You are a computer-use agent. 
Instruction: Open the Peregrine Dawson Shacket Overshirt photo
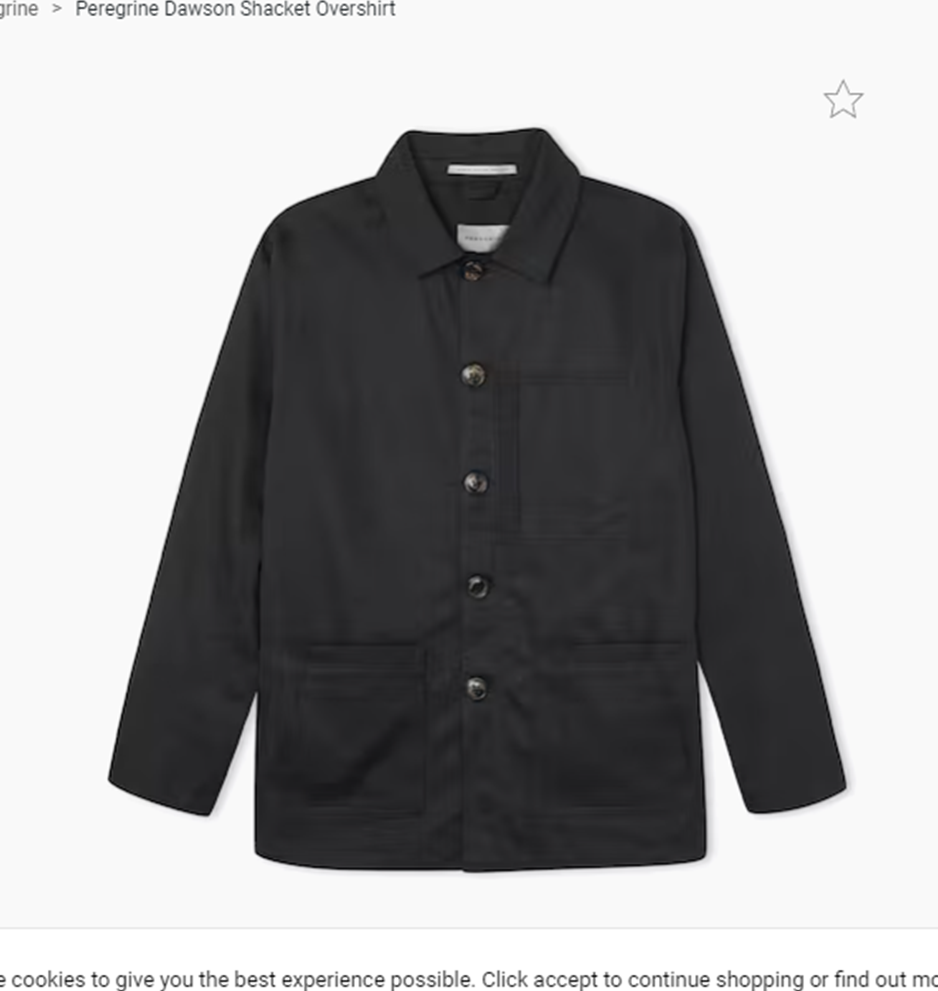(x=476, y=500)
